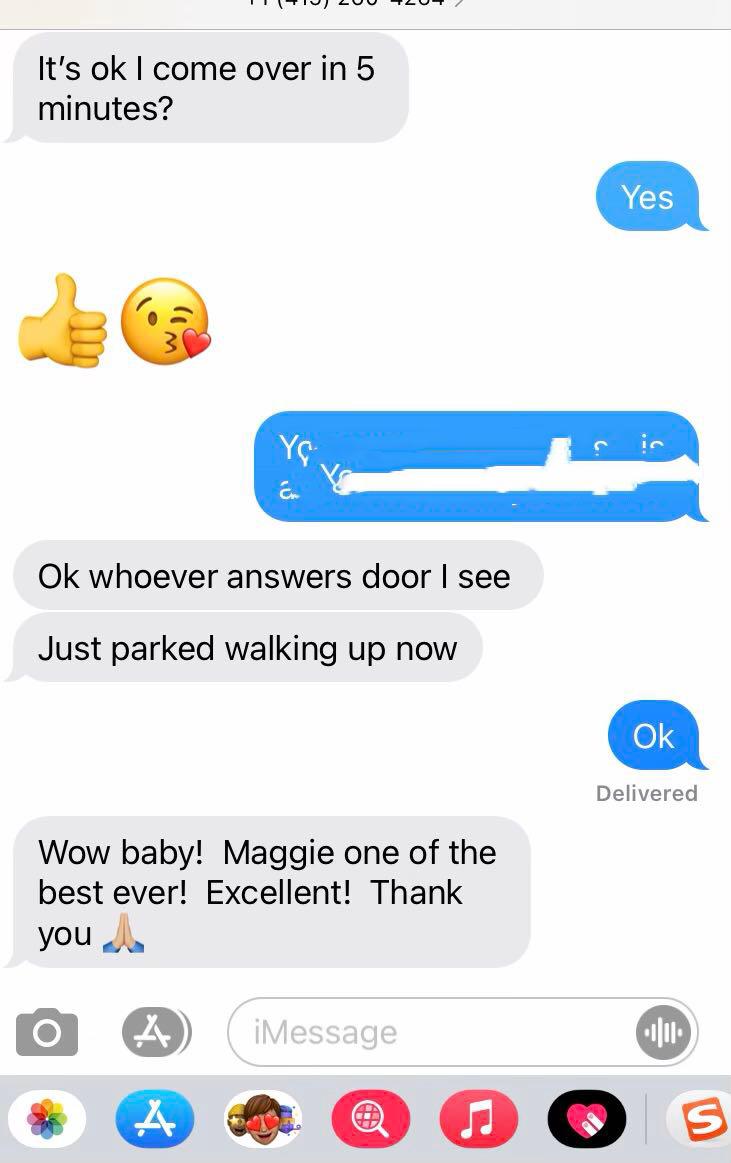The image size is (731, 1163).
Task: Record an audio message
Action: tap(663, 1032)
